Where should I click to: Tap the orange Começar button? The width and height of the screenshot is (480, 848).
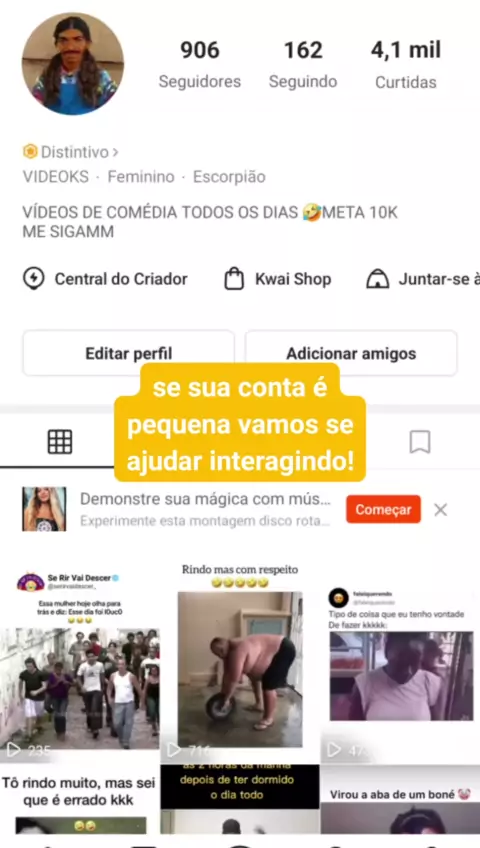click(383, 509)
